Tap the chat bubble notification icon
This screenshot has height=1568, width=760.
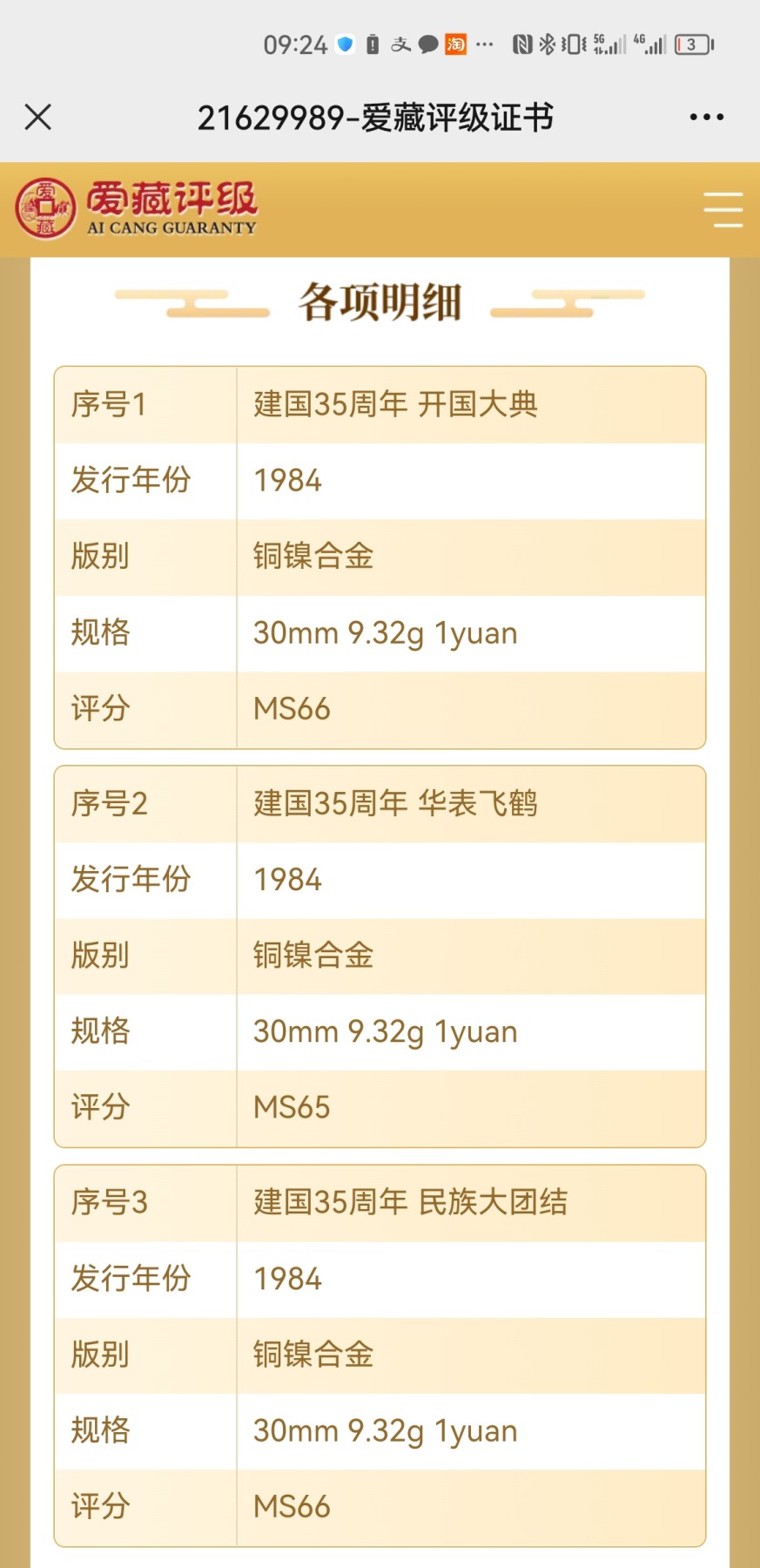pyautogui.click(x=429, y=43)
